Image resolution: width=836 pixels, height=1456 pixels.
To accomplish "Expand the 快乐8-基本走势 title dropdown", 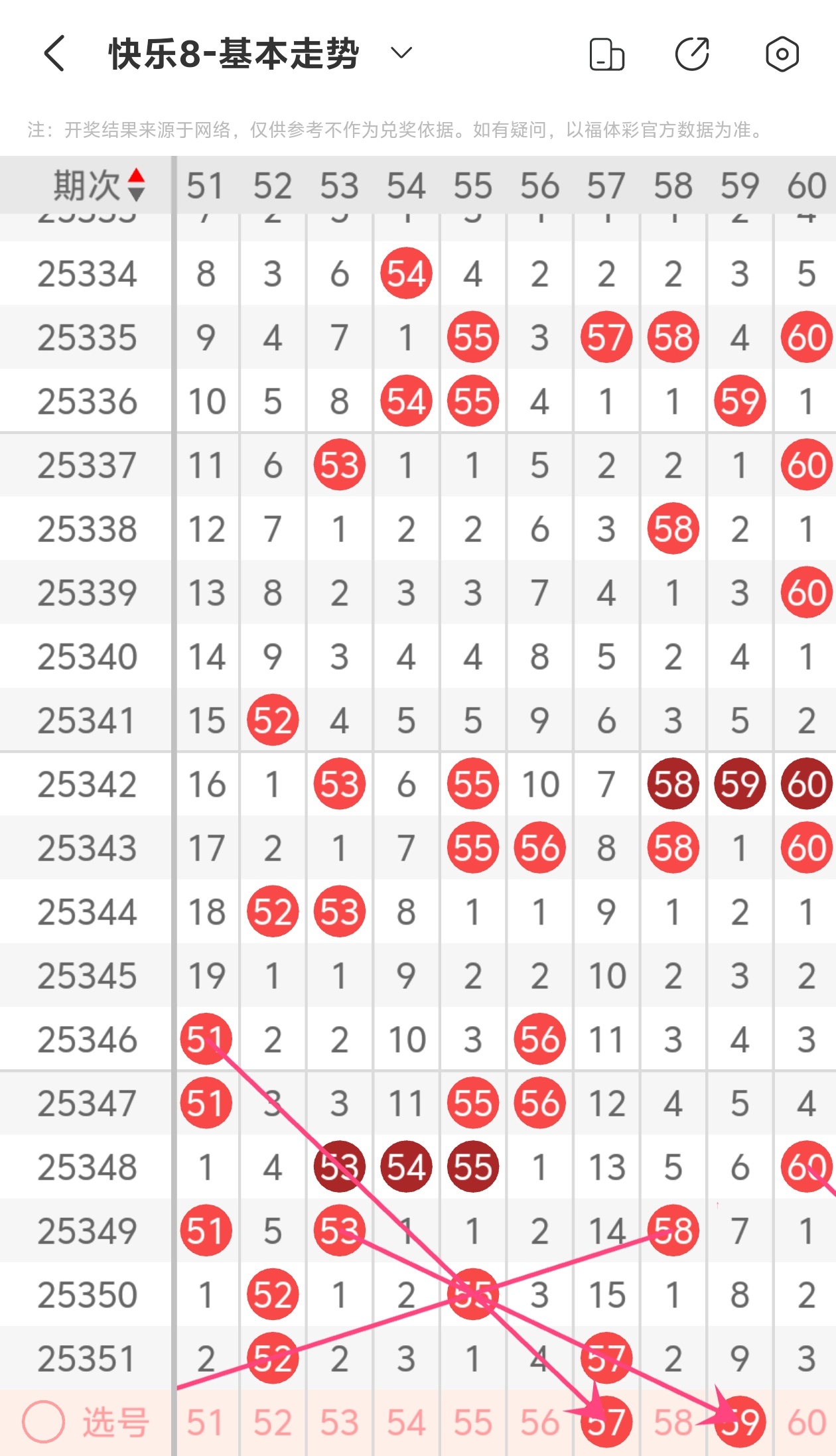I will [x=401, y=53].
